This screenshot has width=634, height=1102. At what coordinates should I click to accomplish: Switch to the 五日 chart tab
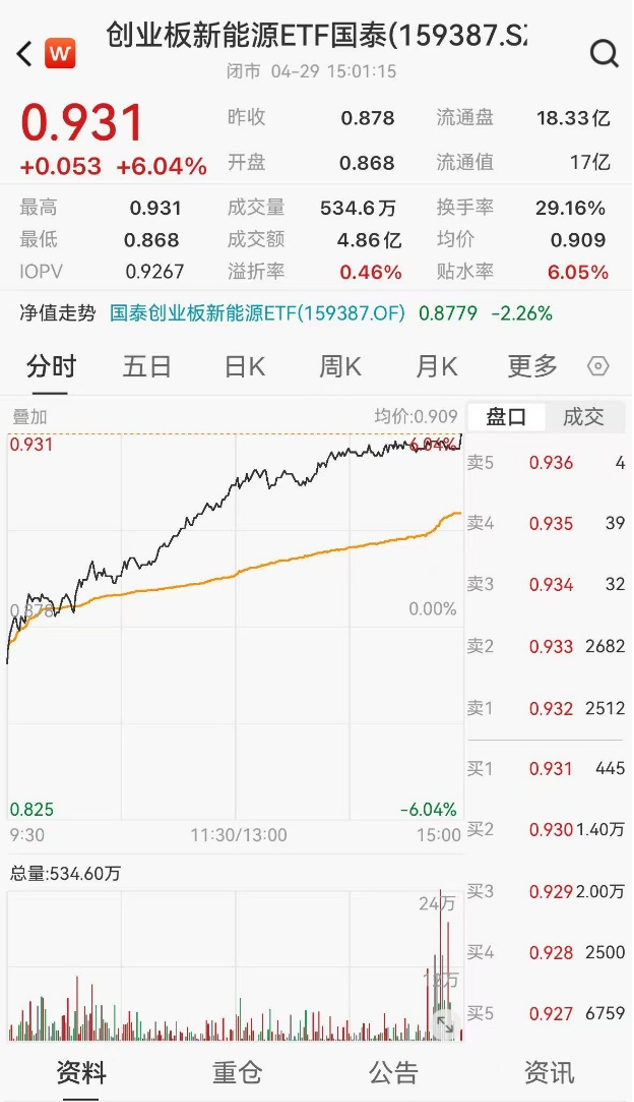(147, 367)
